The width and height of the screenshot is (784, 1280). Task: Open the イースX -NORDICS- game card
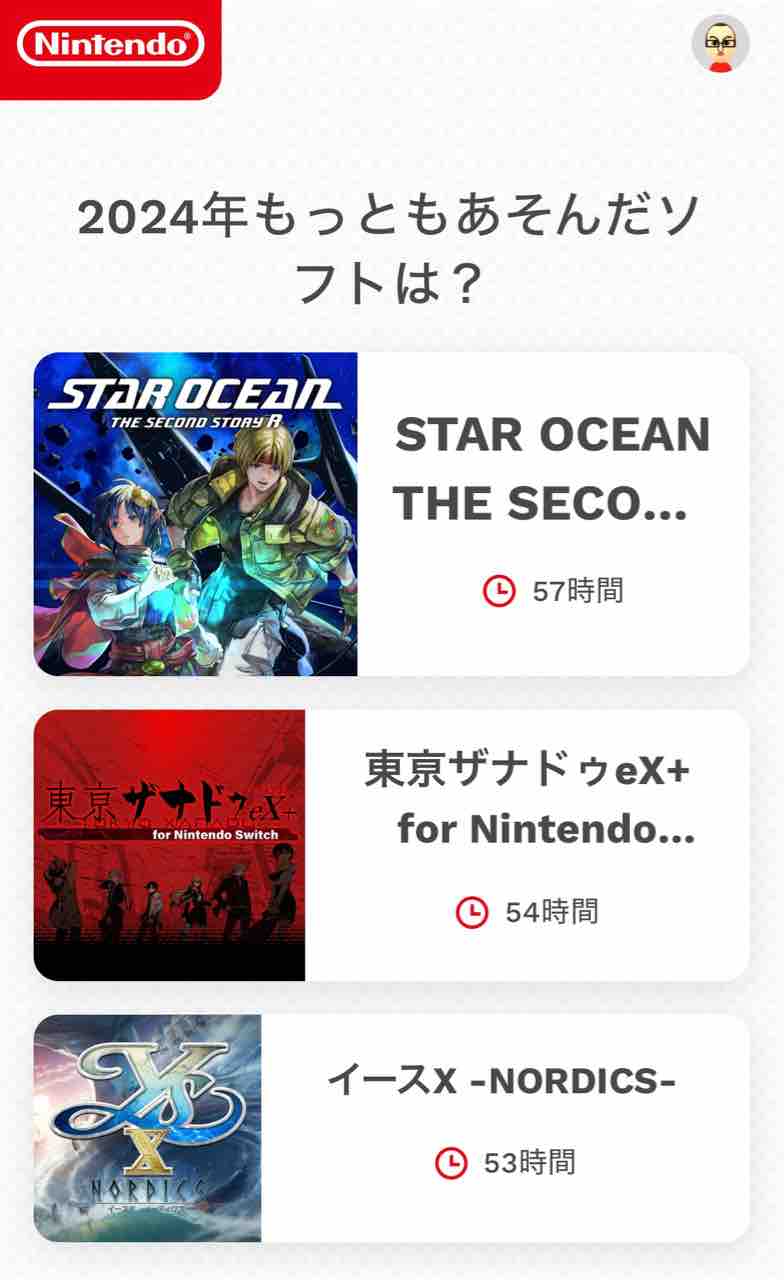(x=392, y=1128)
